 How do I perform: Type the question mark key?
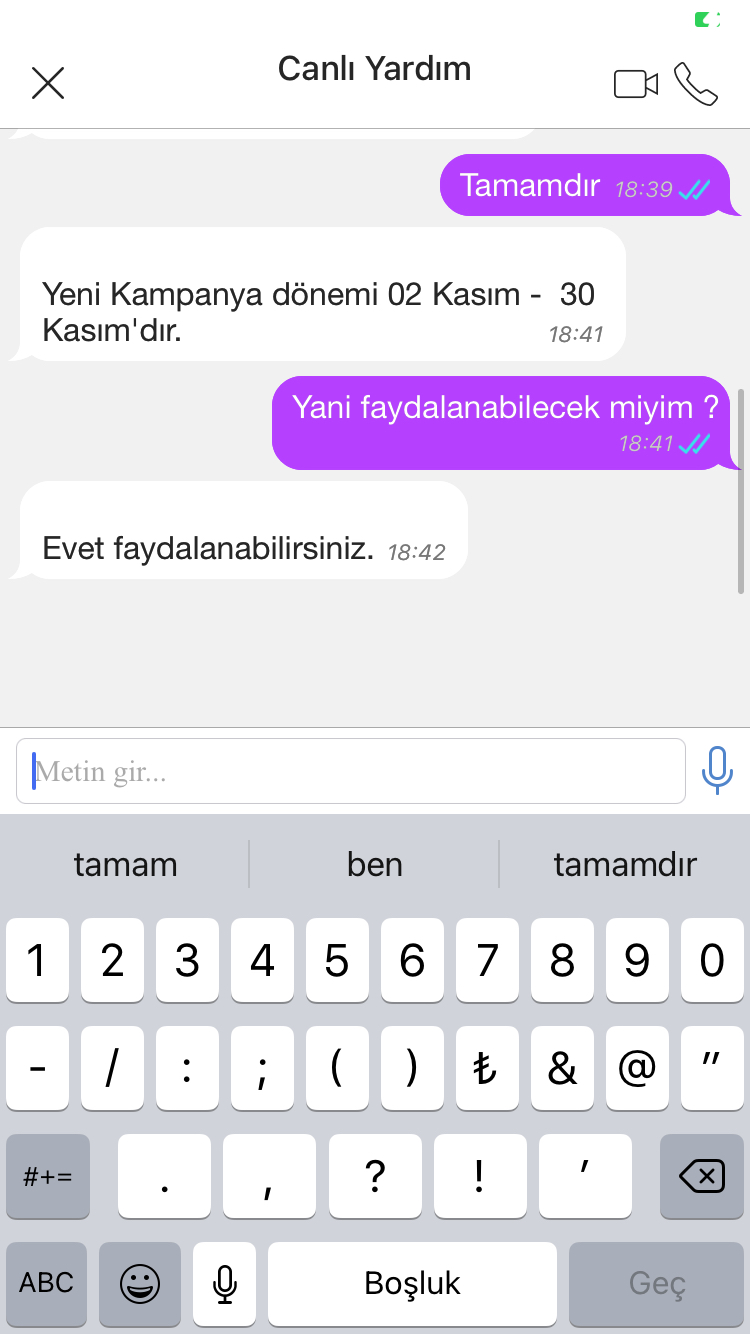click(x=375, y=1176)
